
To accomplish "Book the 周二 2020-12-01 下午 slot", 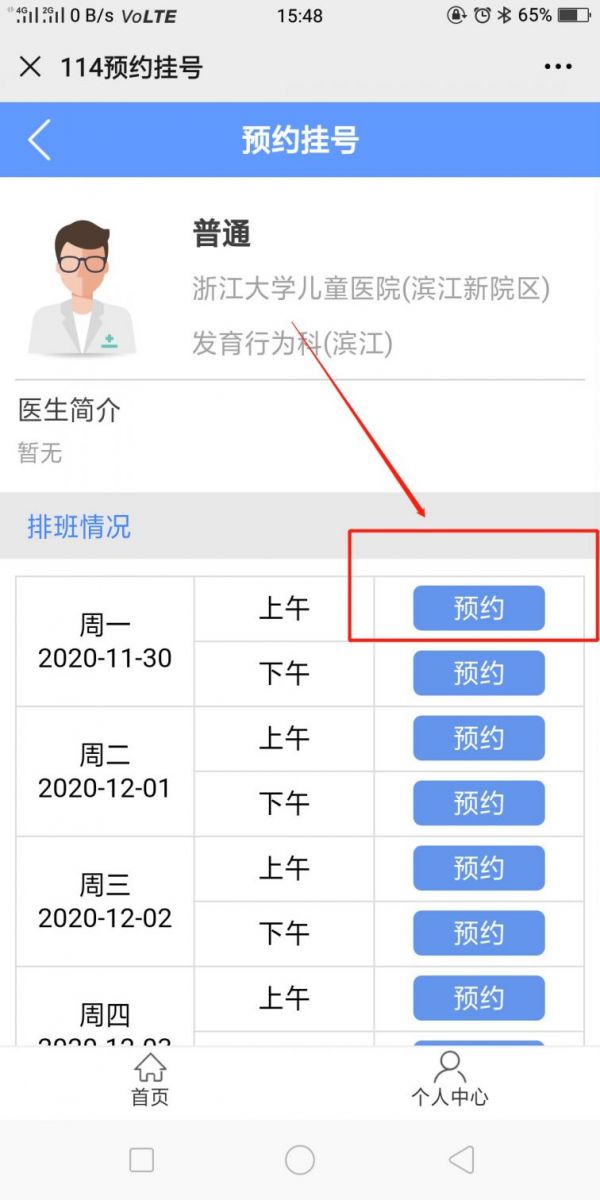I will click(479, 803).
